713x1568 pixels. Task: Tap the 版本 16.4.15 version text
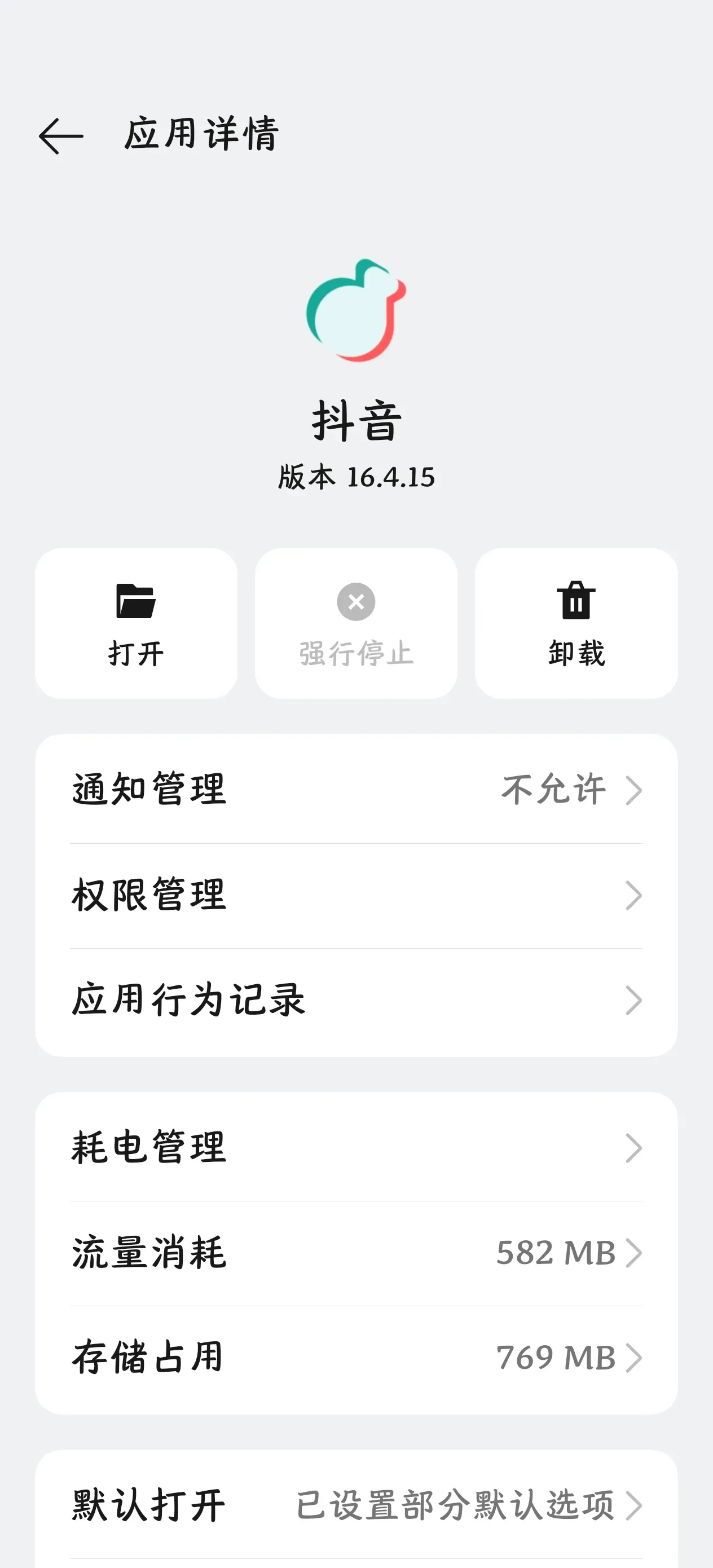tap(356, 478)
